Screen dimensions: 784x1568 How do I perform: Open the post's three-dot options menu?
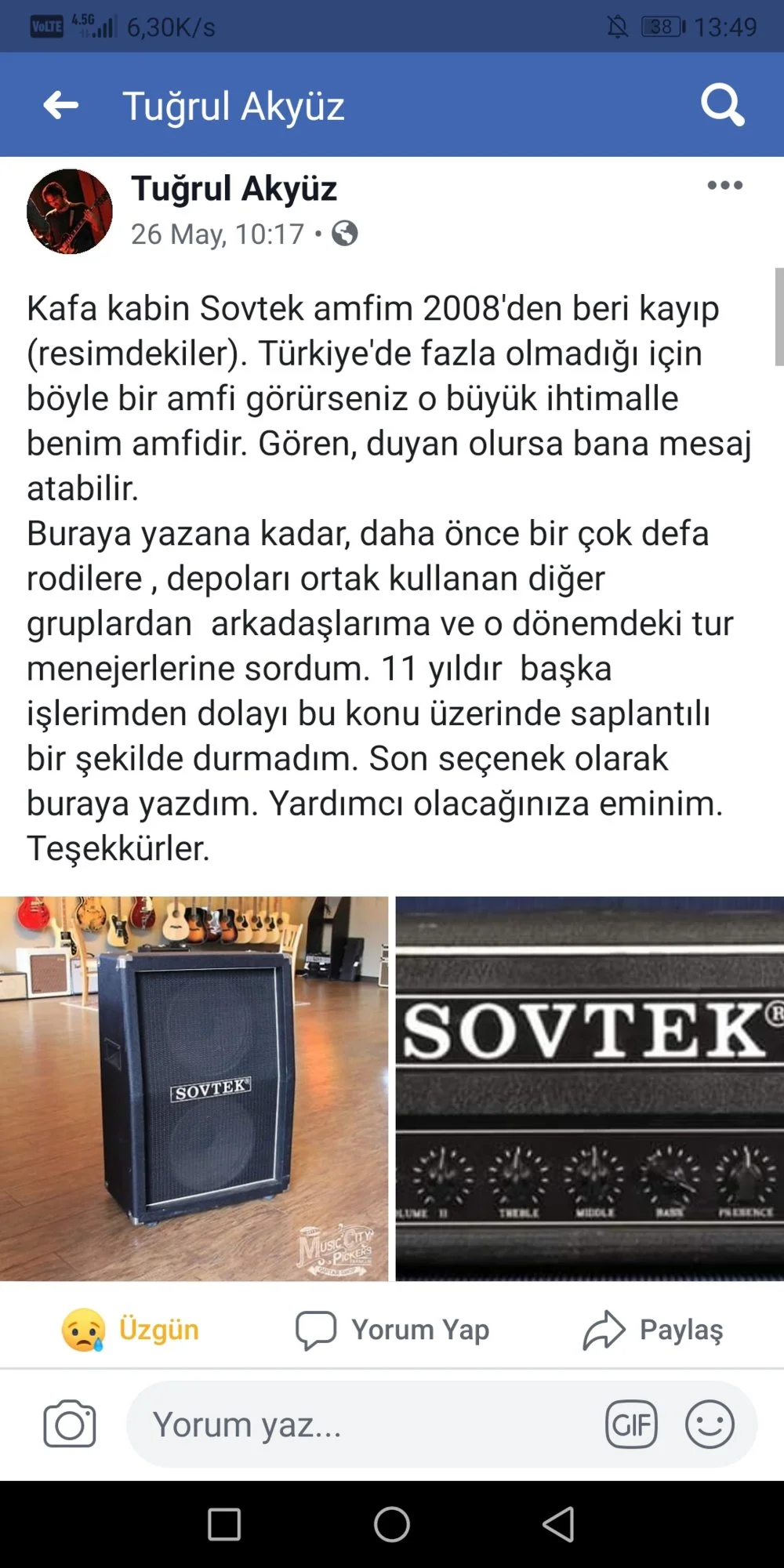click(x=724, y=186)
